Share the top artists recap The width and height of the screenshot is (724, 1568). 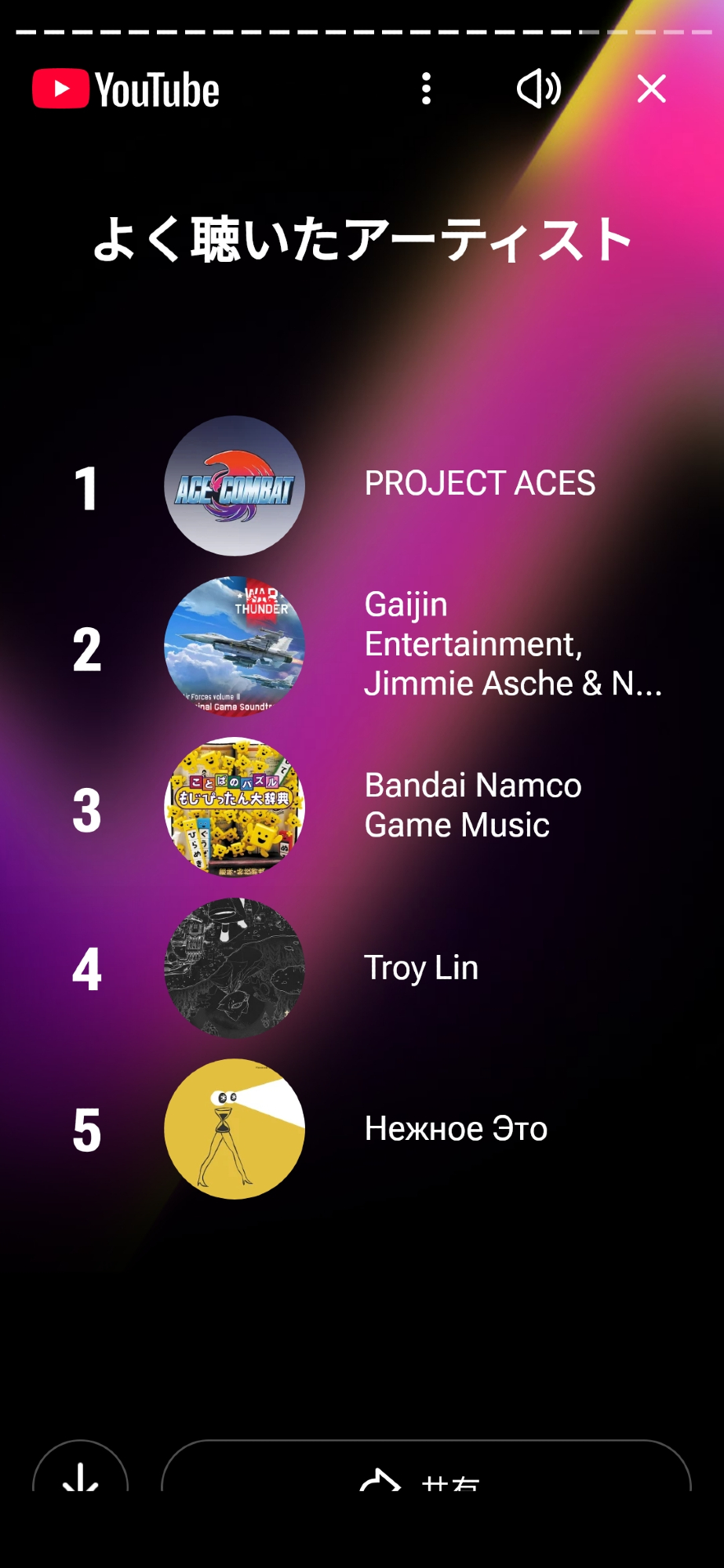point(425,1472)
